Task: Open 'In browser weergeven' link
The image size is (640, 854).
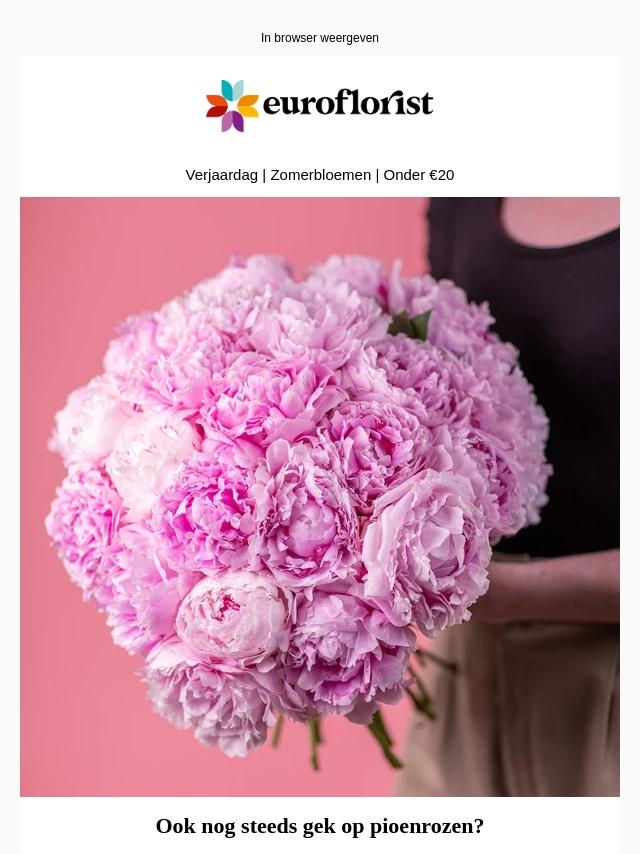Action: point(319,38)
